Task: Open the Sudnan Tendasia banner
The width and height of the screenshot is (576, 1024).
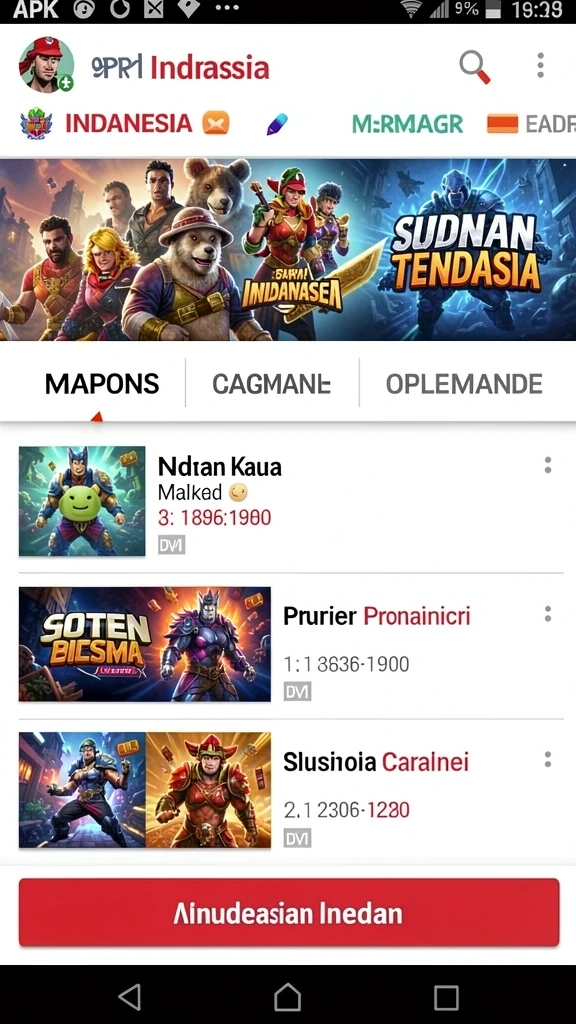Action: pyautogui.click(x=288, y=249)
